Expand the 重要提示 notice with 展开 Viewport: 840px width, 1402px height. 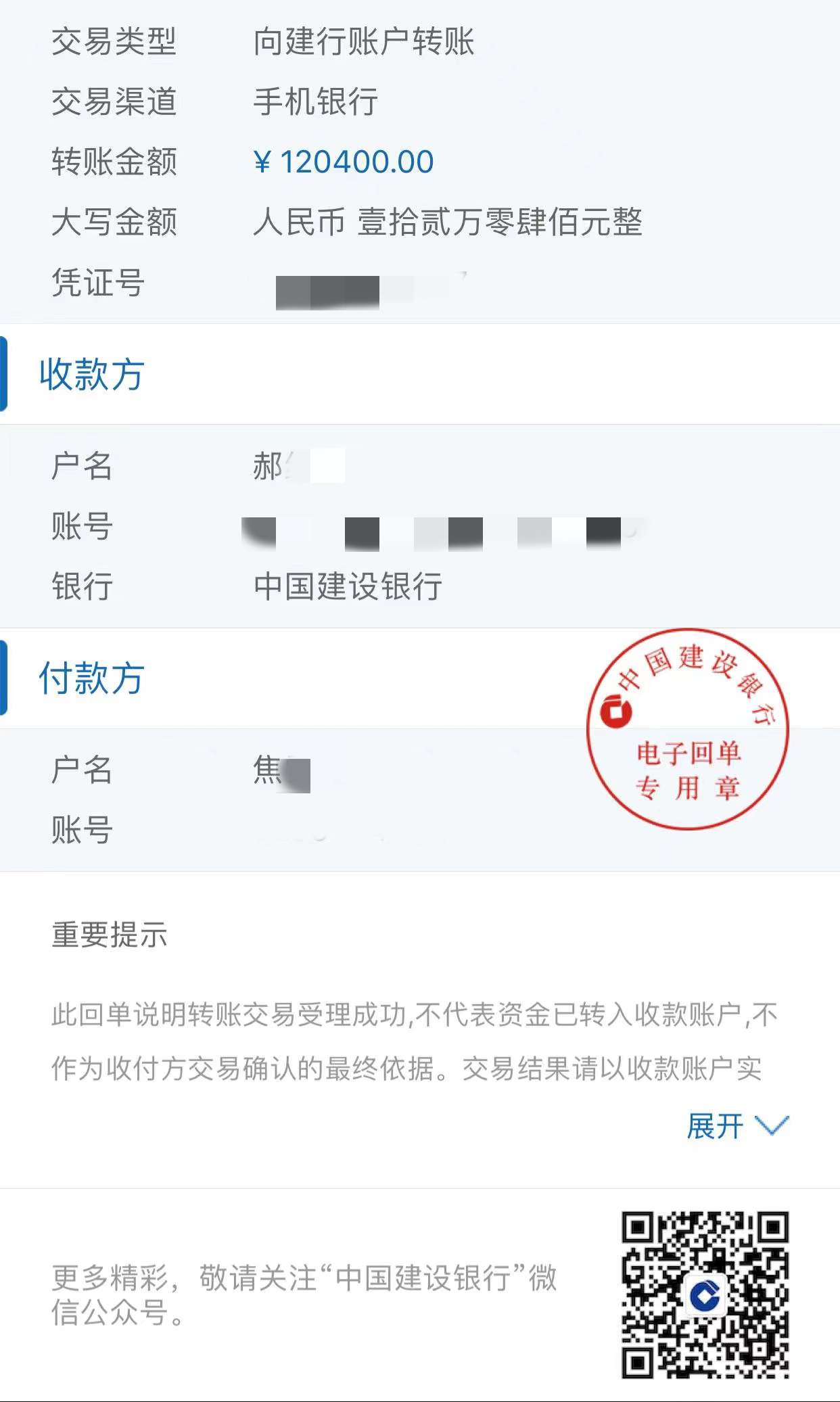pos(736,1126)
